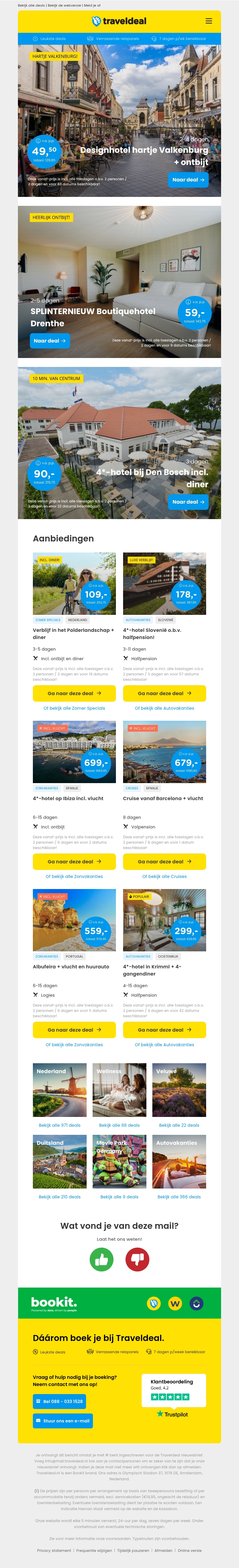
Task: View all Cruises deals
Action: (164, 876)
